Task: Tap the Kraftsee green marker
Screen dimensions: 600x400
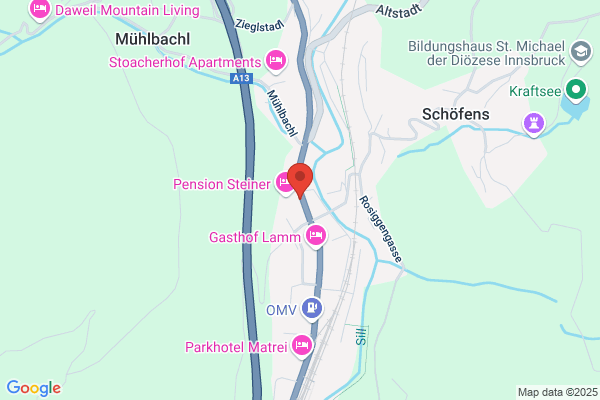Action: (x=576, y=91)
